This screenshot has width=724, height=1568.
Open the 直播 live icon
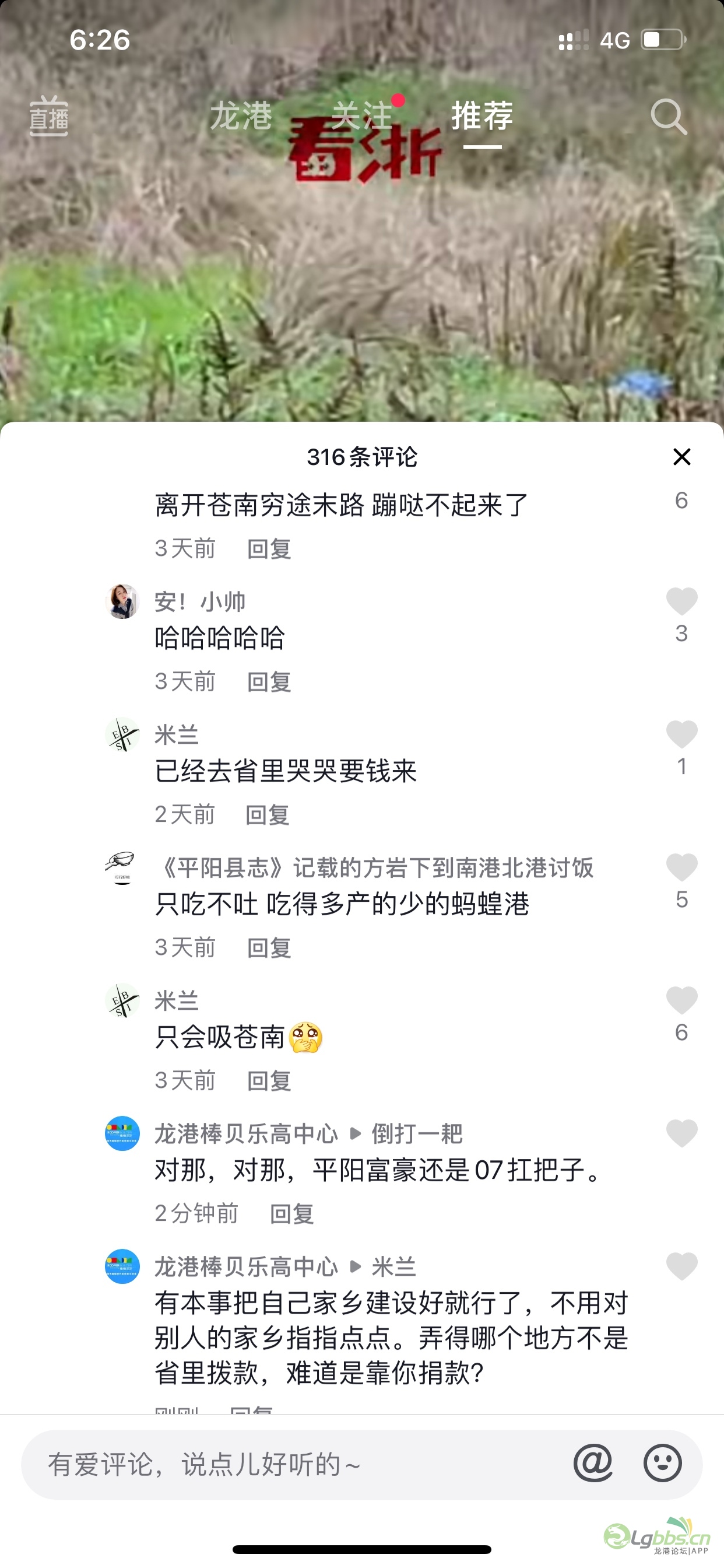pos(48,116)
